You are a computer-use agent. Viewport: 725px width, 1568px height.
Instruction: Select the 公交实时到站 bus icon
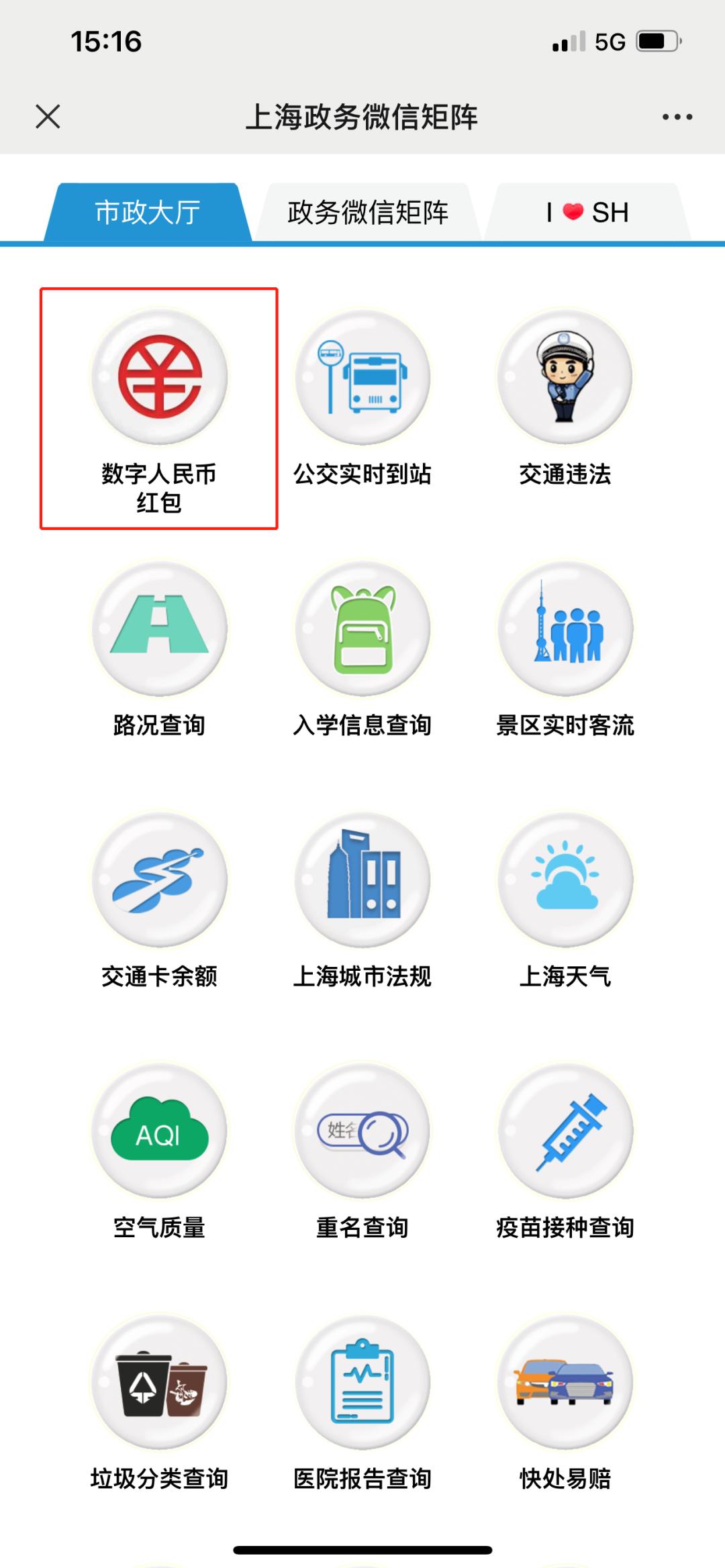click(362, 378)
